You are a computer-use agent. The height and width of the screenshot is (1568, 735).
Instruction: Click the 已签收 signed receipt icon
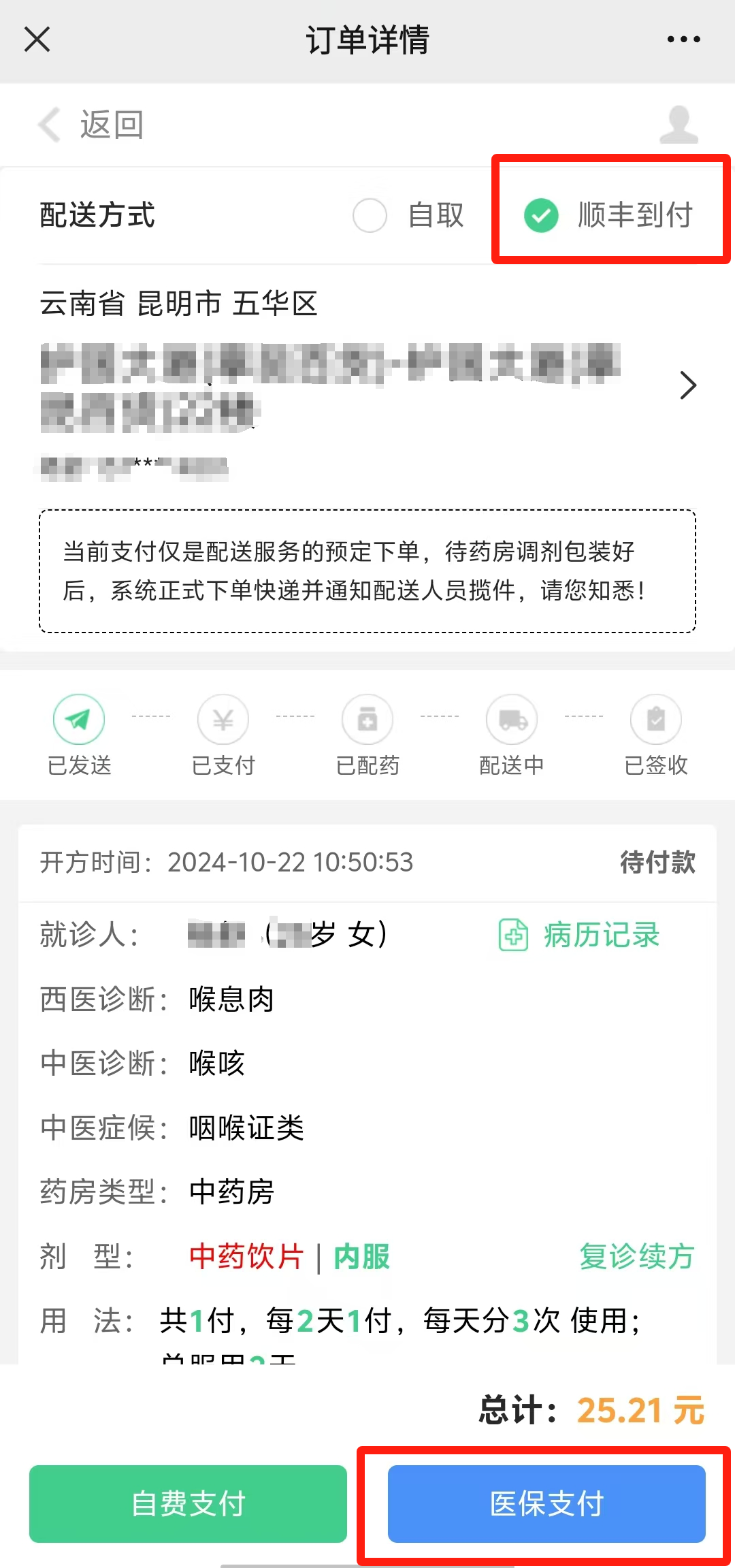coord(655,719)
